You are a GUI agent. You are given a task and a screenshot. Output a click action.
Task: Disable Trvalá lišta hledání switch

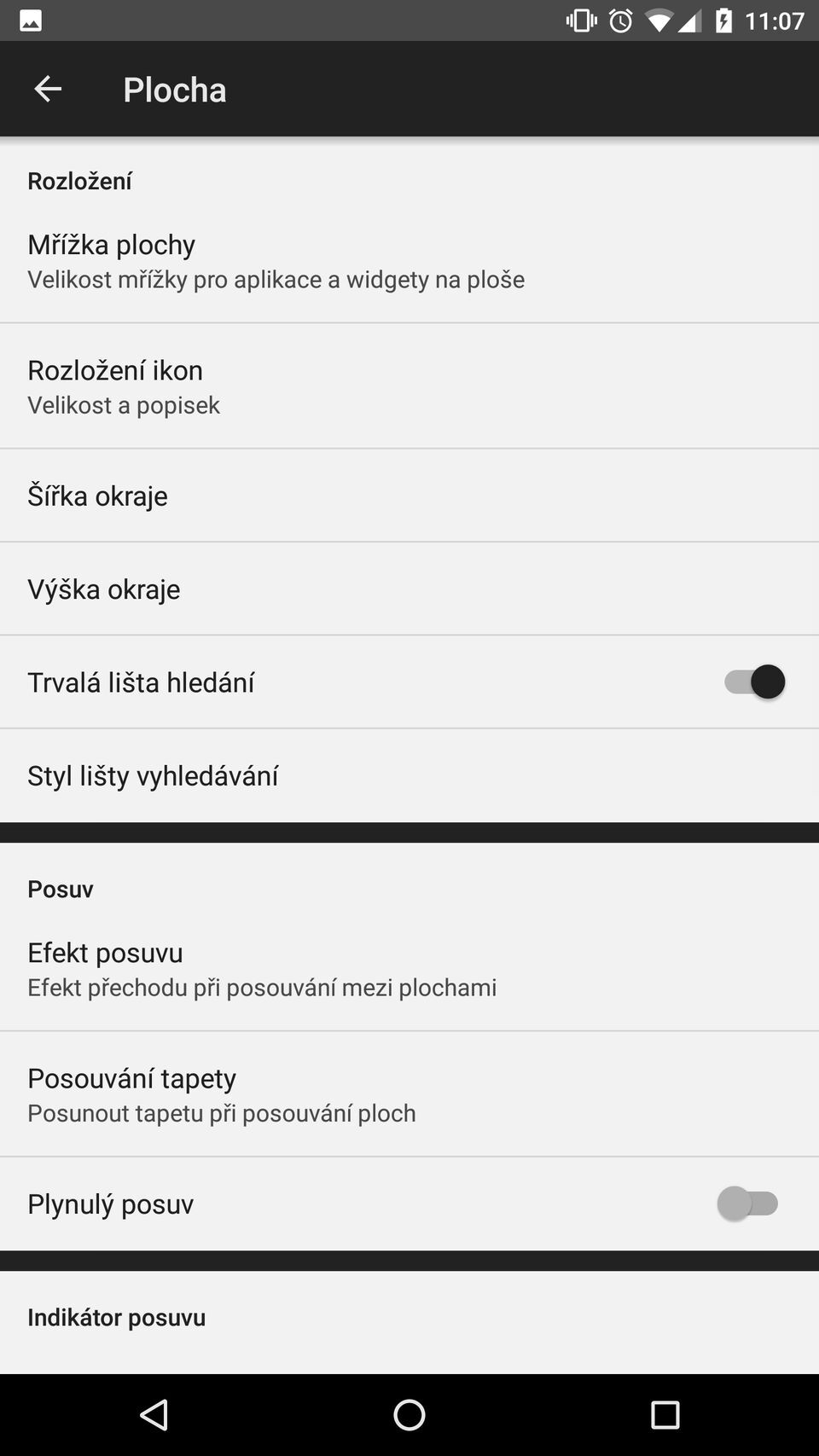754,682
